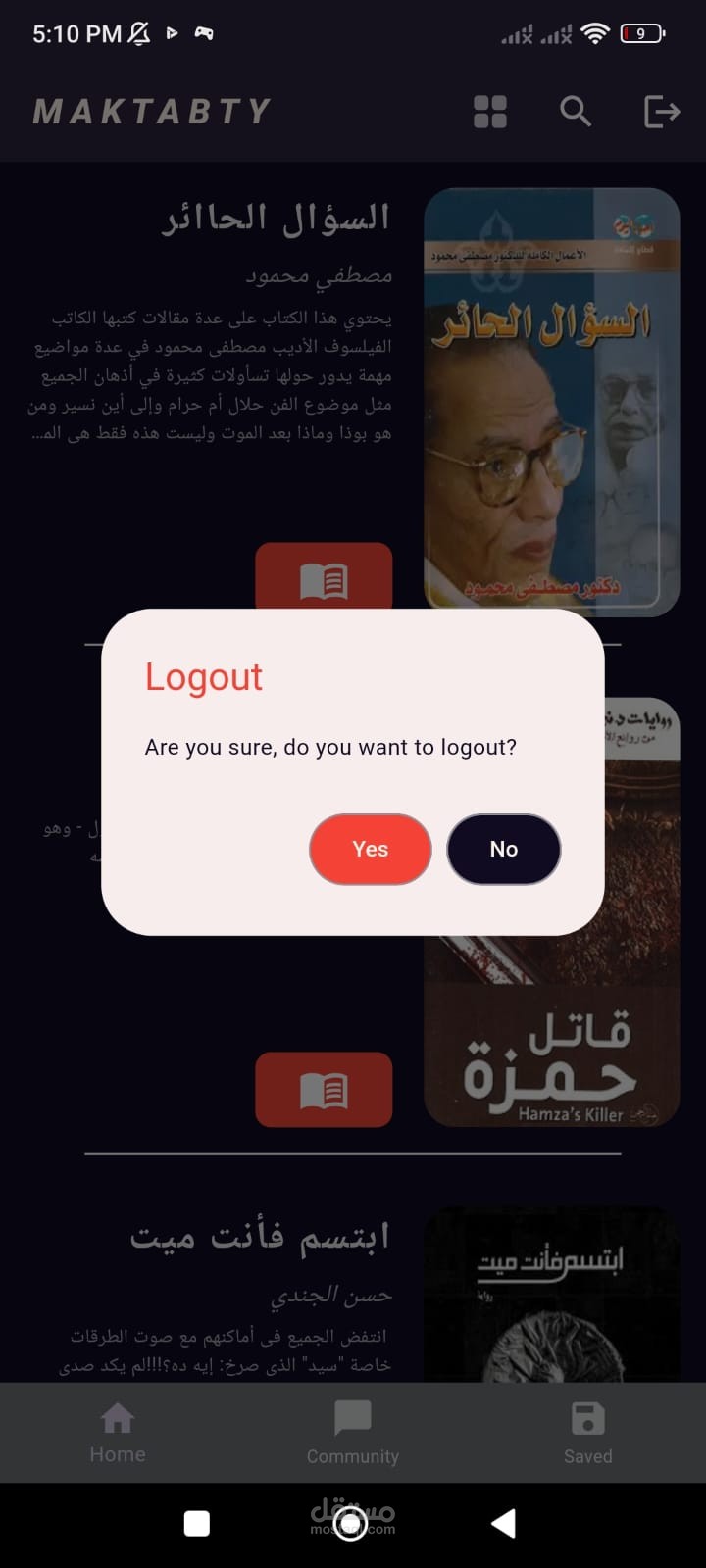Tap the read book button under السؤال الحائر

[x=324, y=579]
